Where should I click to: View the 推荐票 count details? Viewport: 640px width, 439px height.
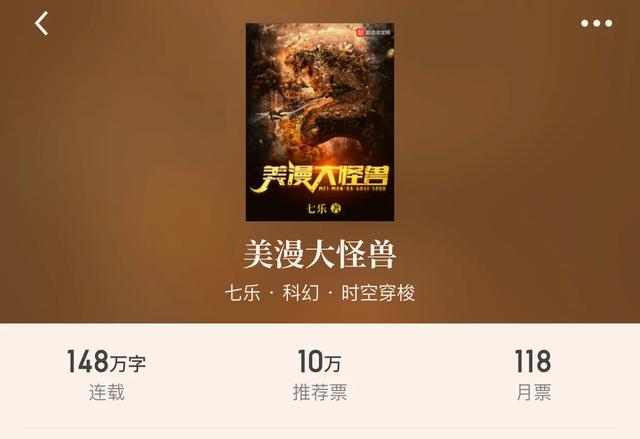click(319, 376)
